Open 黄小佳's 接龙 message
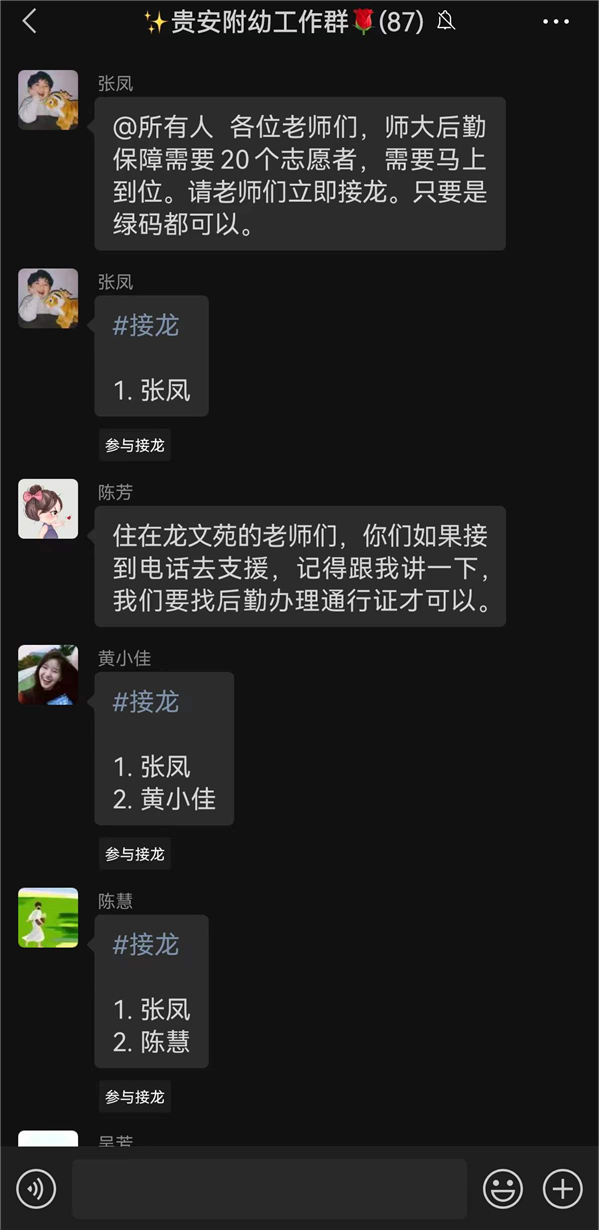Screen dimensions: 600x1230 coord(164,748)
